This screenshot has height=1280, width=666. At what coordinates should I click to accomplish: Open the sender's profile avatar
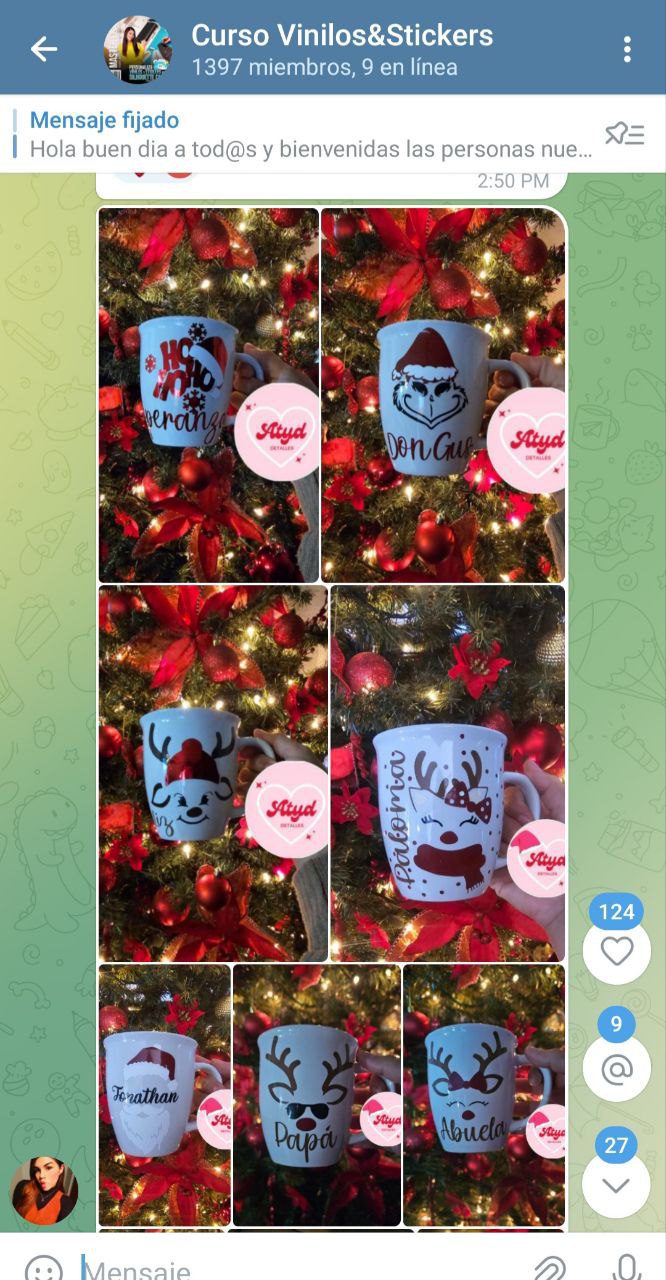click(x=44, y=1192)
